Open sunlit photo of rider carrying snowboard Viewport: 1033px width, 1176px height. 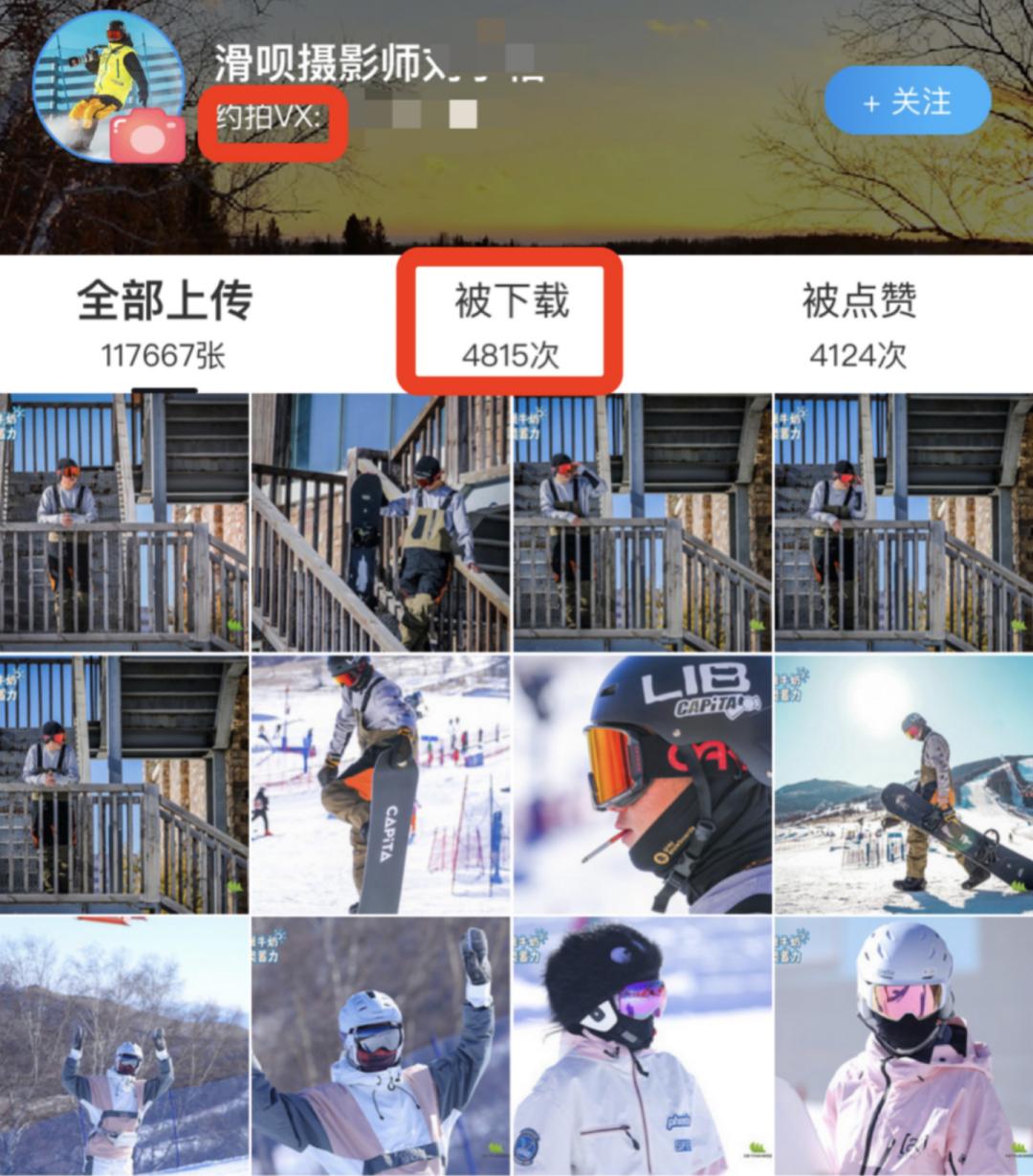(x=903, y=785)
